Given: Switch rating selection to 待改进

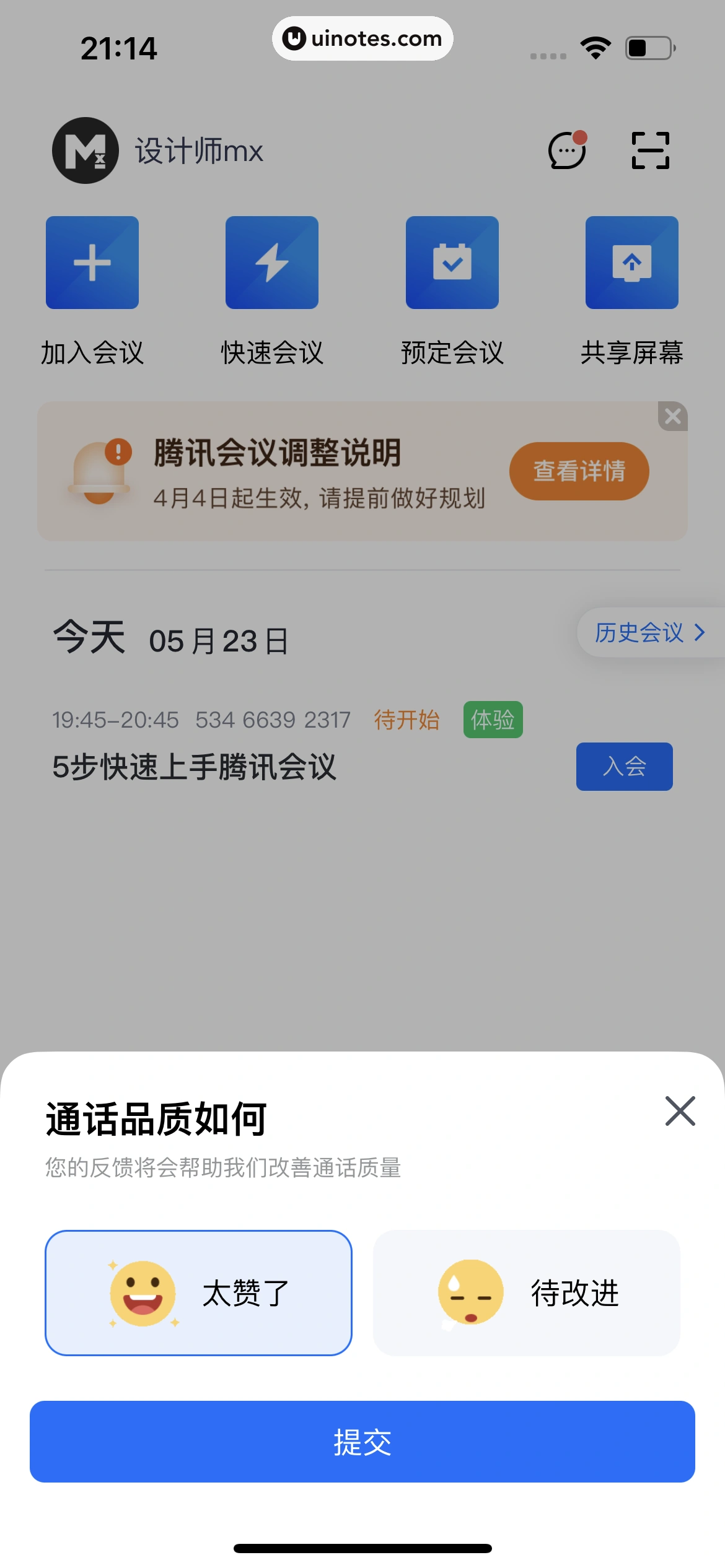Looking at the screenshot, I should (x=527, y=1293).
